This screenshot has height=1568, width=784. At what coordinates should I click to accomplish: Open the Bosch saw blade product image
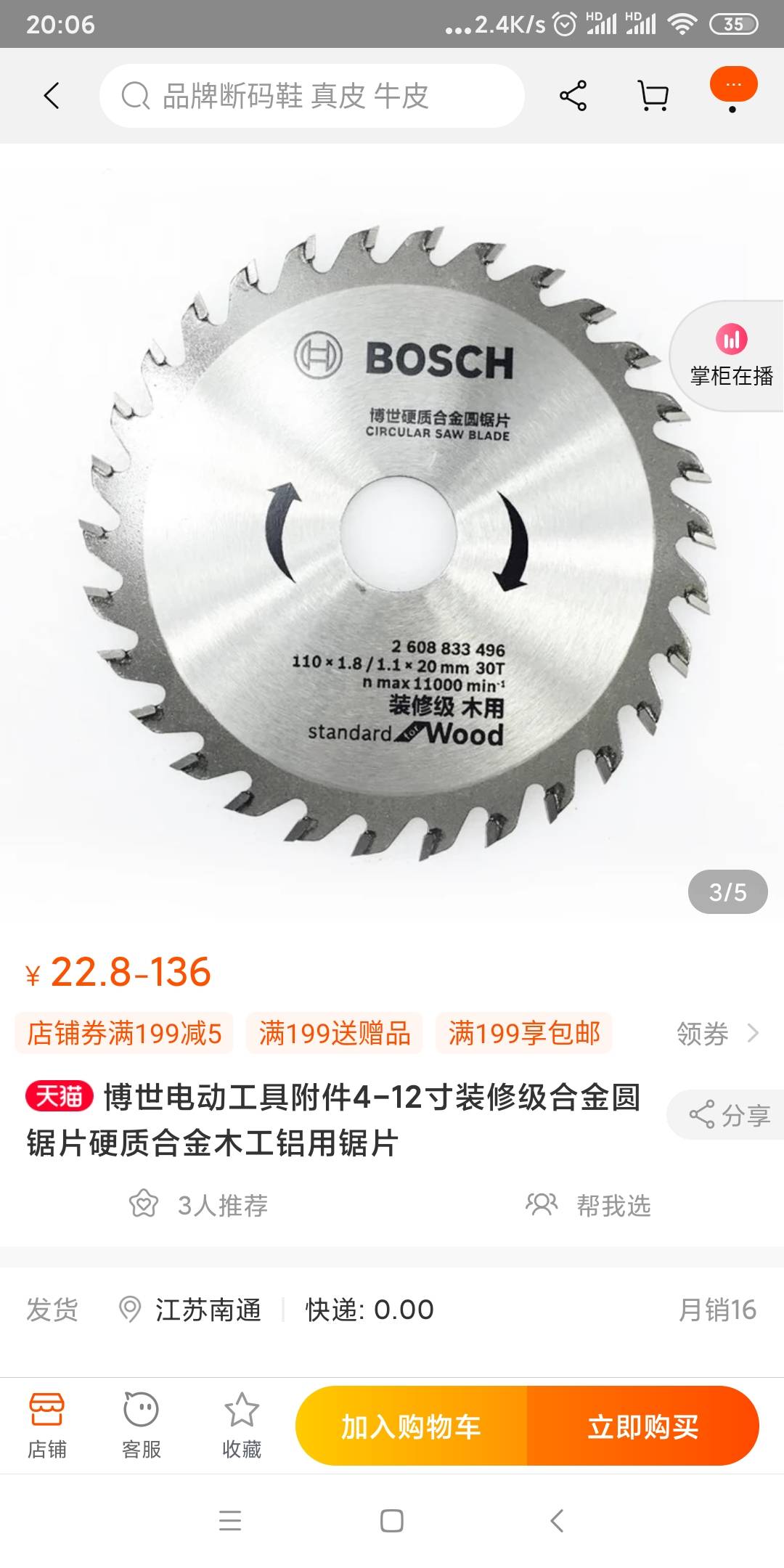[x=392, y=537]
